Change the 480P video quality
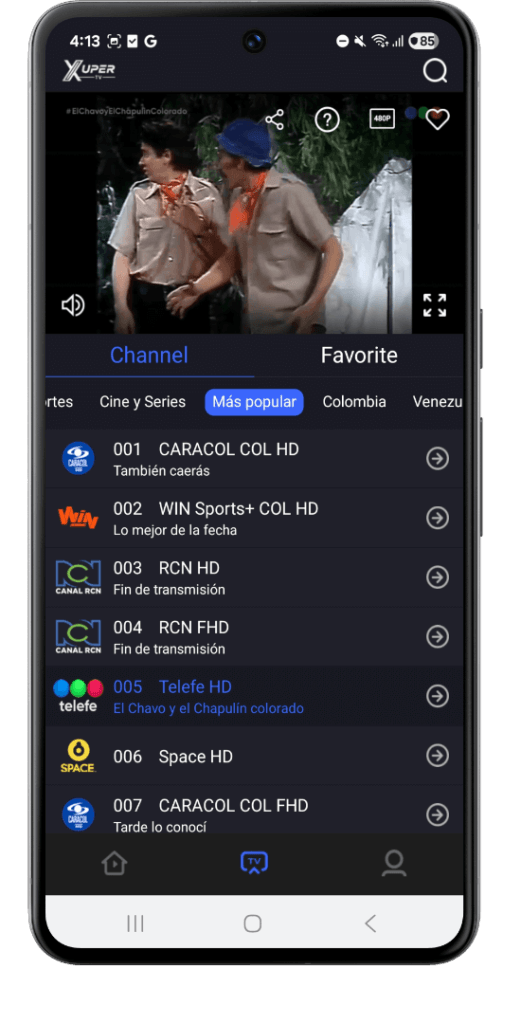This screenshot has height=1024, width=521. [382, 119]
